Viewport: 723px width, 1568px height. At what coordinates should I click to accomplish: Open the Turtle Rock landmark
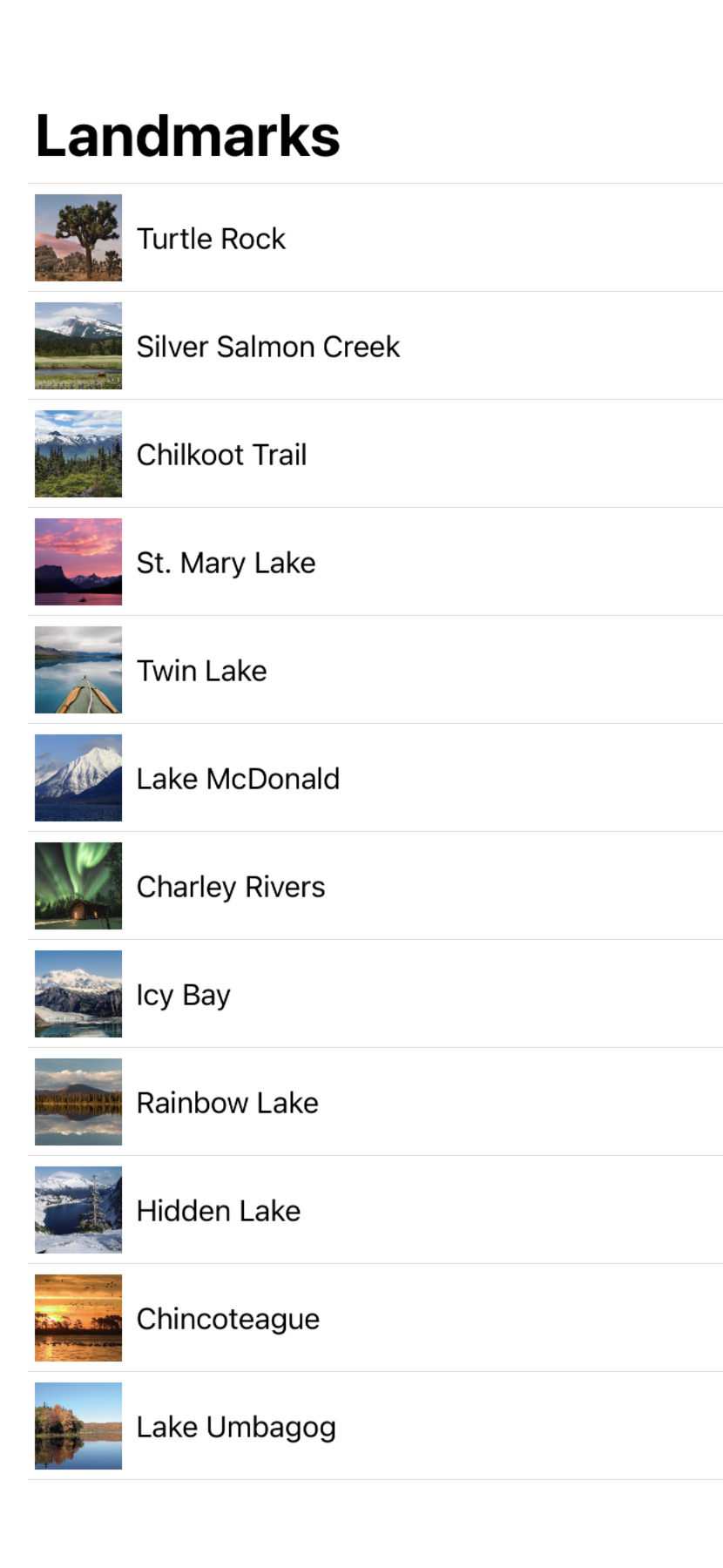click(x=212, y=238)
